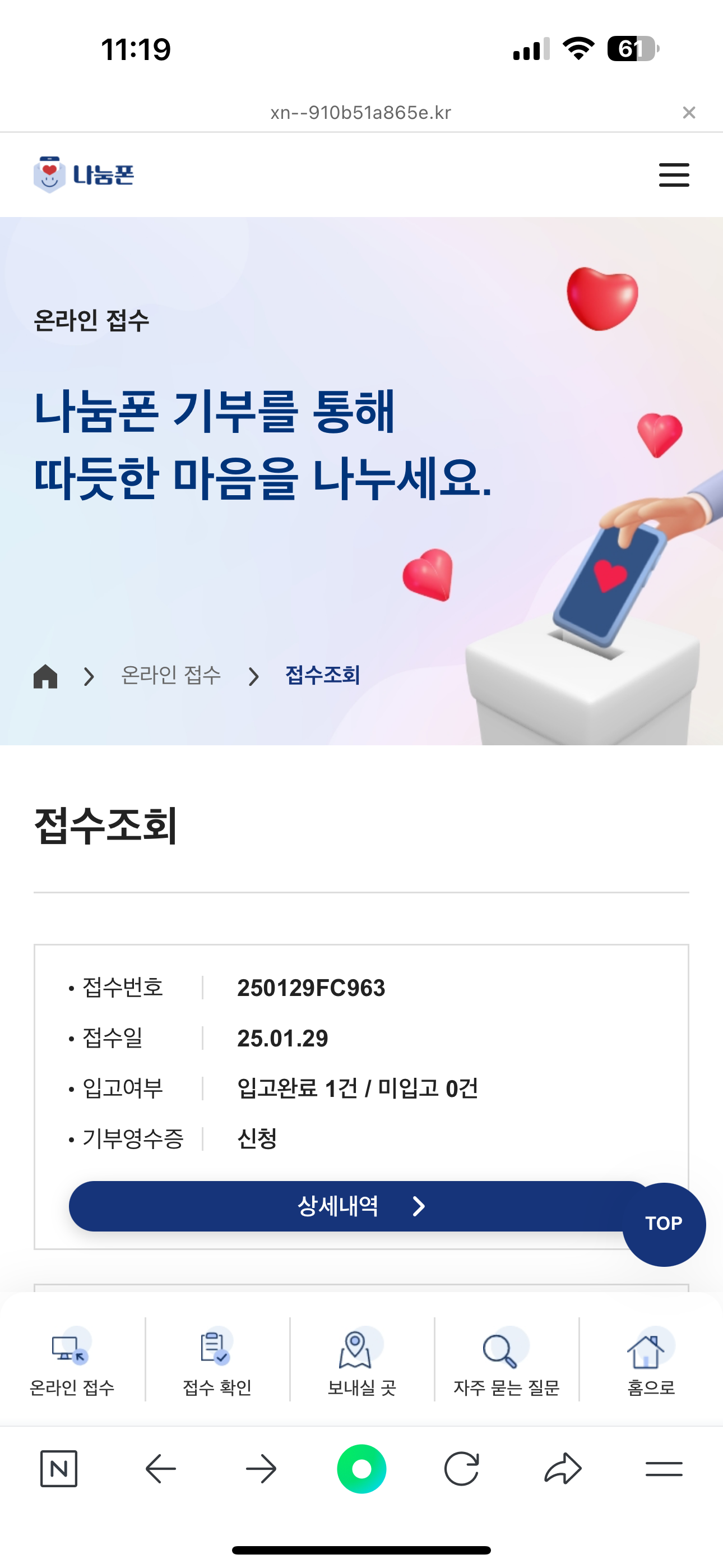
Task: Tap the green Naver search circle
Action: click(x=361, y=1469)
